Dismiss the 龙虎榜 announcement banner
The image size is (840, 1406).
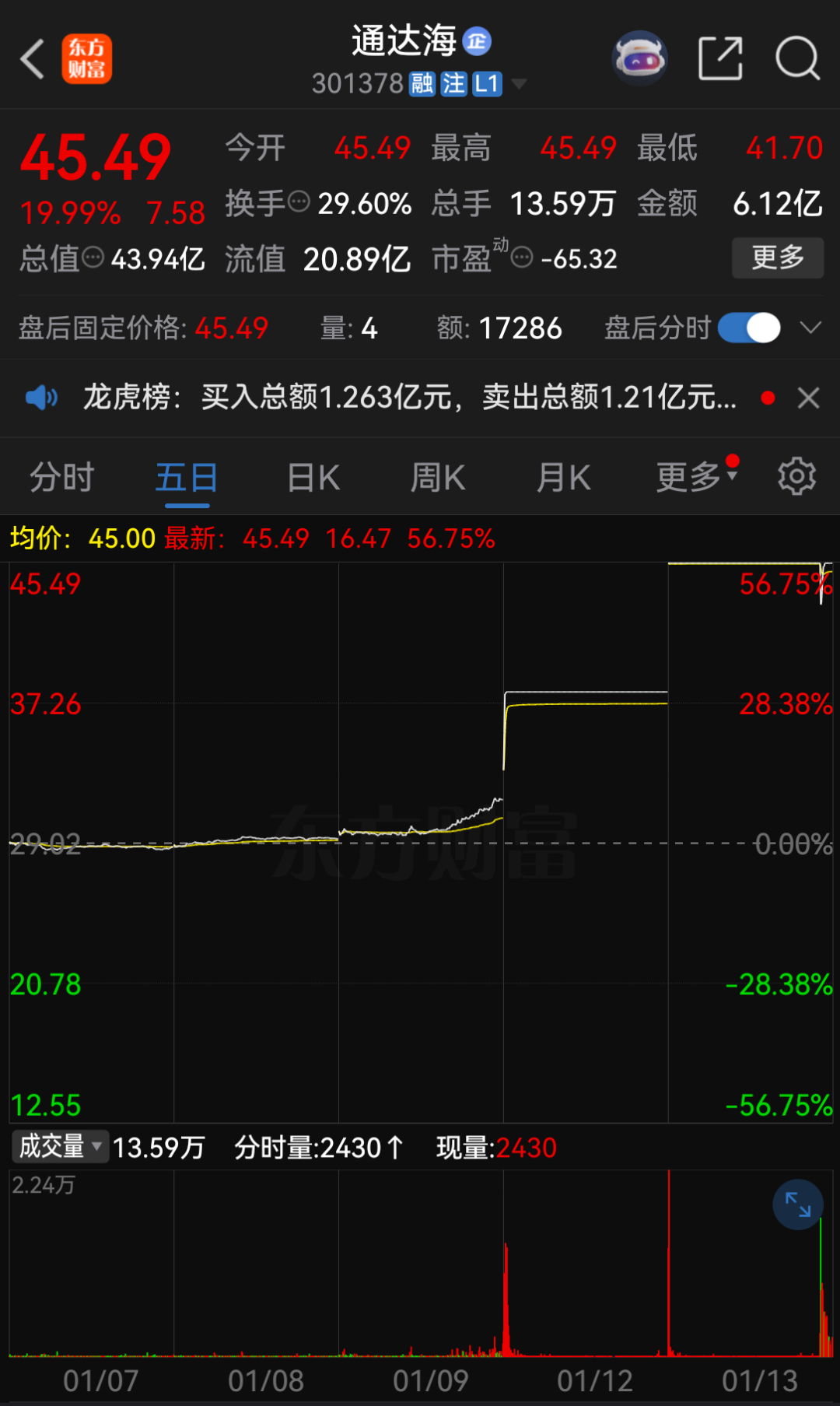[809, 398]
